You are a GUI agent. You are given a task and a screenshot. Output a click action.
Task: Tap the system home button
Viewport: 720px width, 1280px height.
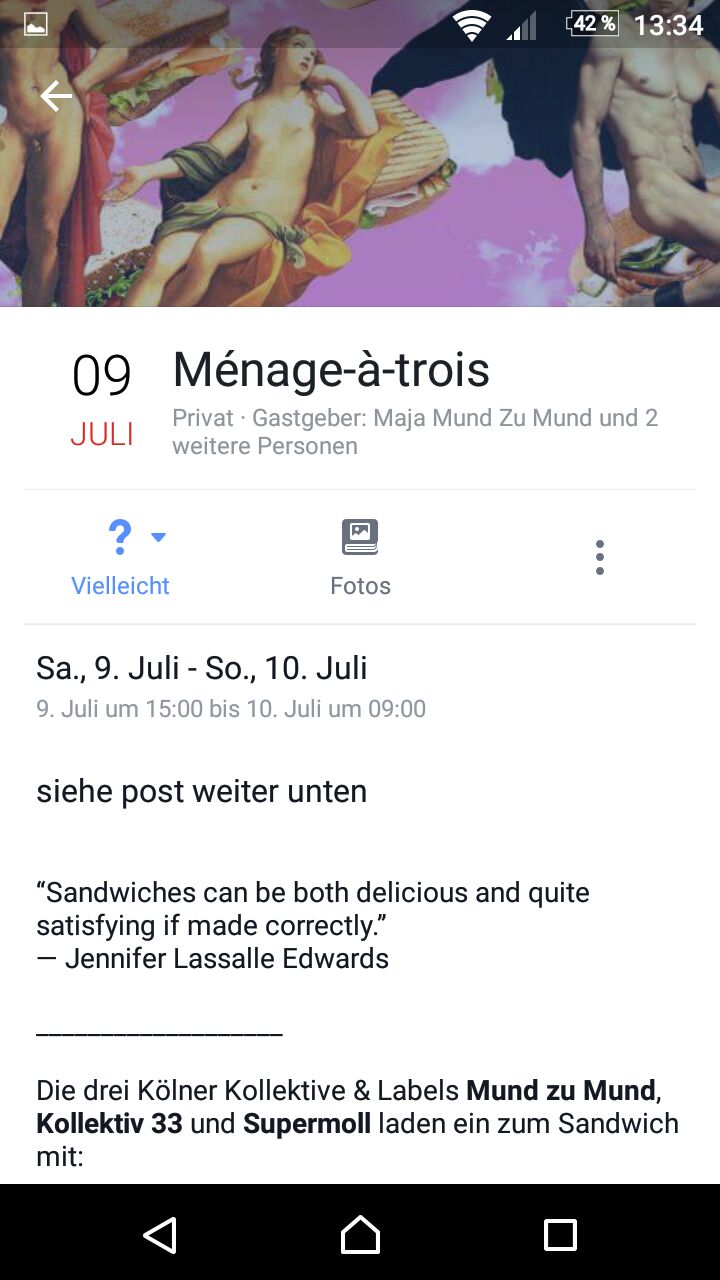tap(360, 1235)
